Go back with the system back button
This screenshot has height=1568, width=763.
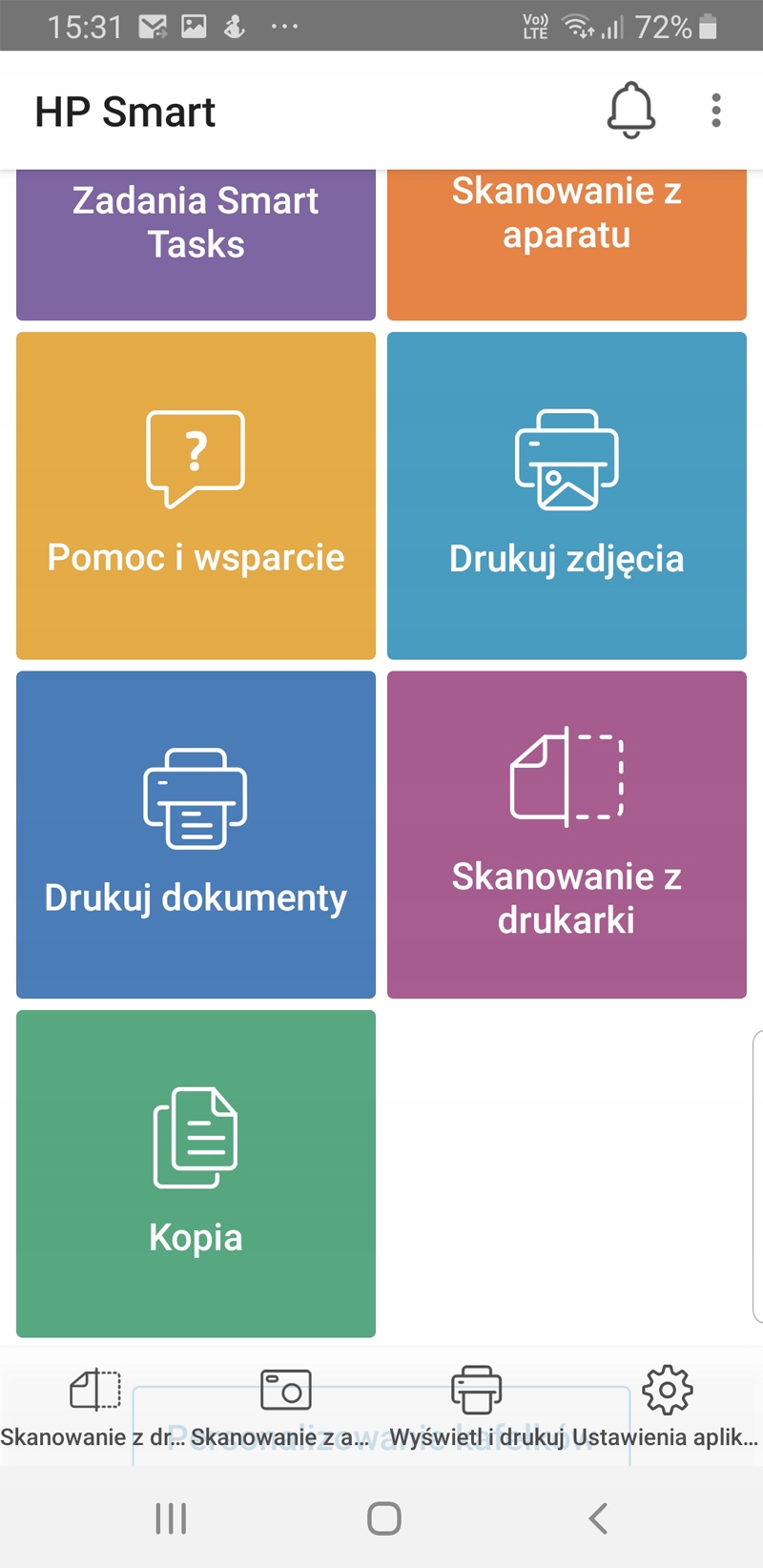point(598,1518)
